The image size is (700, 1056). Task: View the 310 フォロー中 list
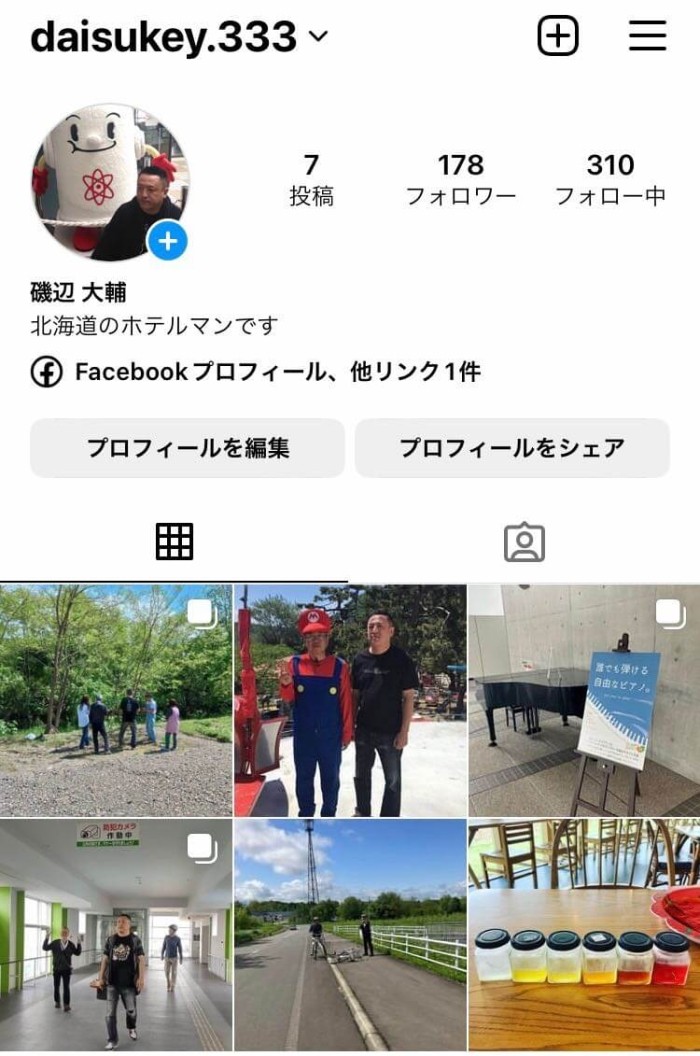[610, 178]
